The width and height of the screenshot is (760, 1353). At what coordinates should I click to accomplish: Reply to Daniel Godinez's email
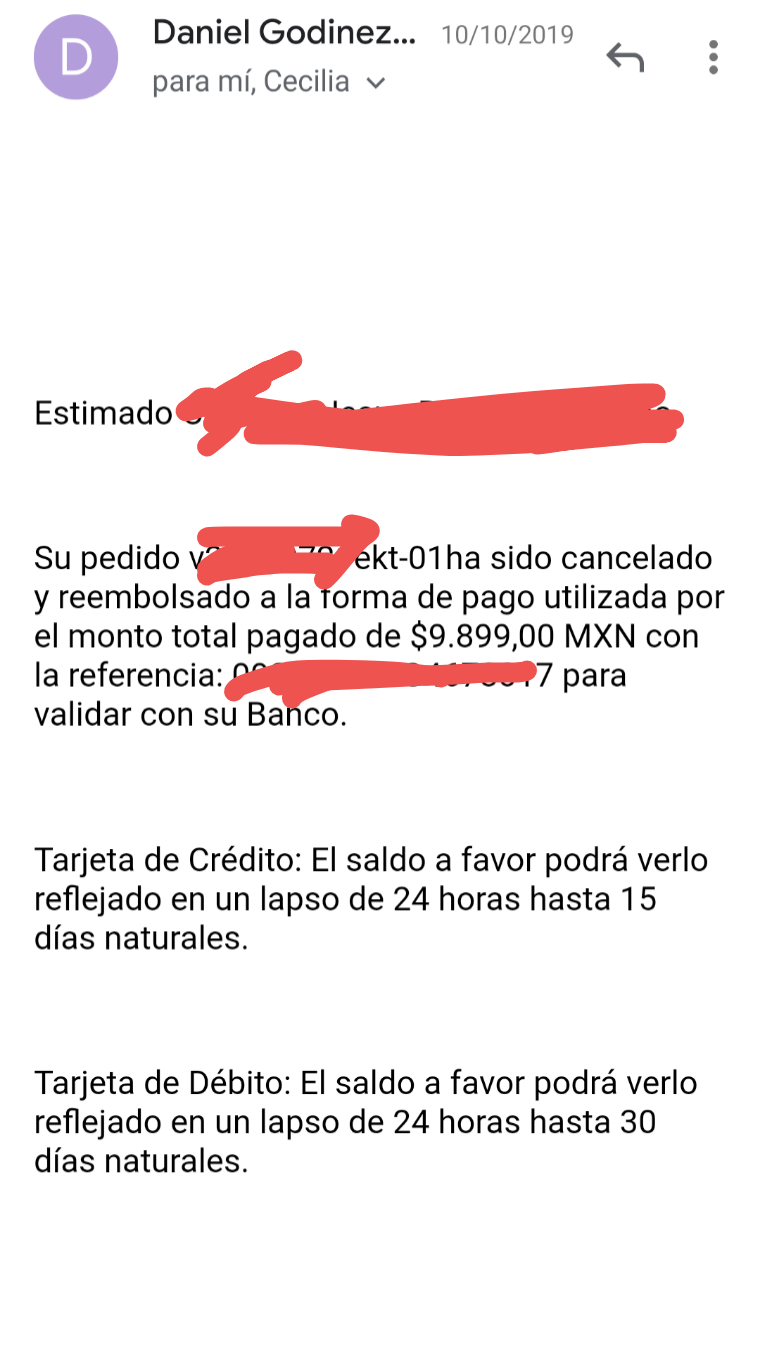click(x=625, y=58)
